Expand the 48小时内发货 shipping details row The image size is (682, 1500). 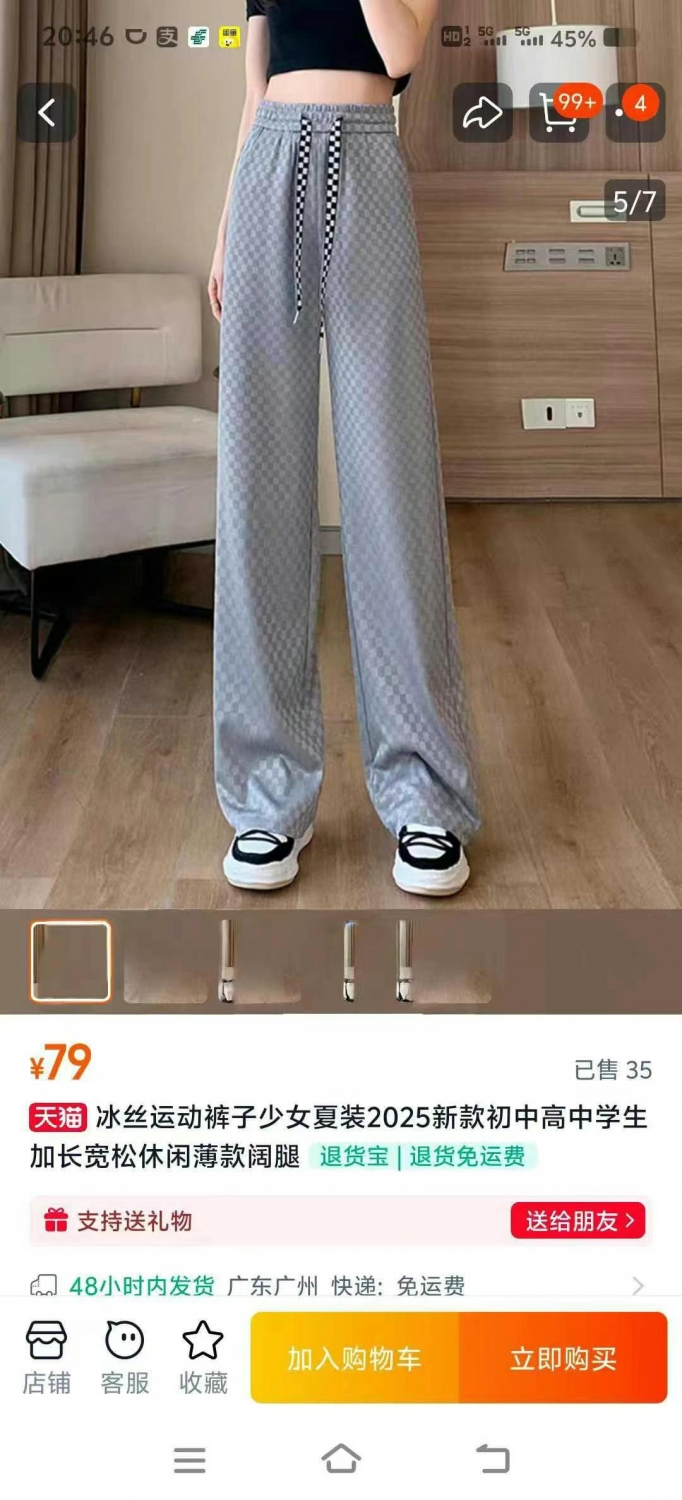(341, 1285)
